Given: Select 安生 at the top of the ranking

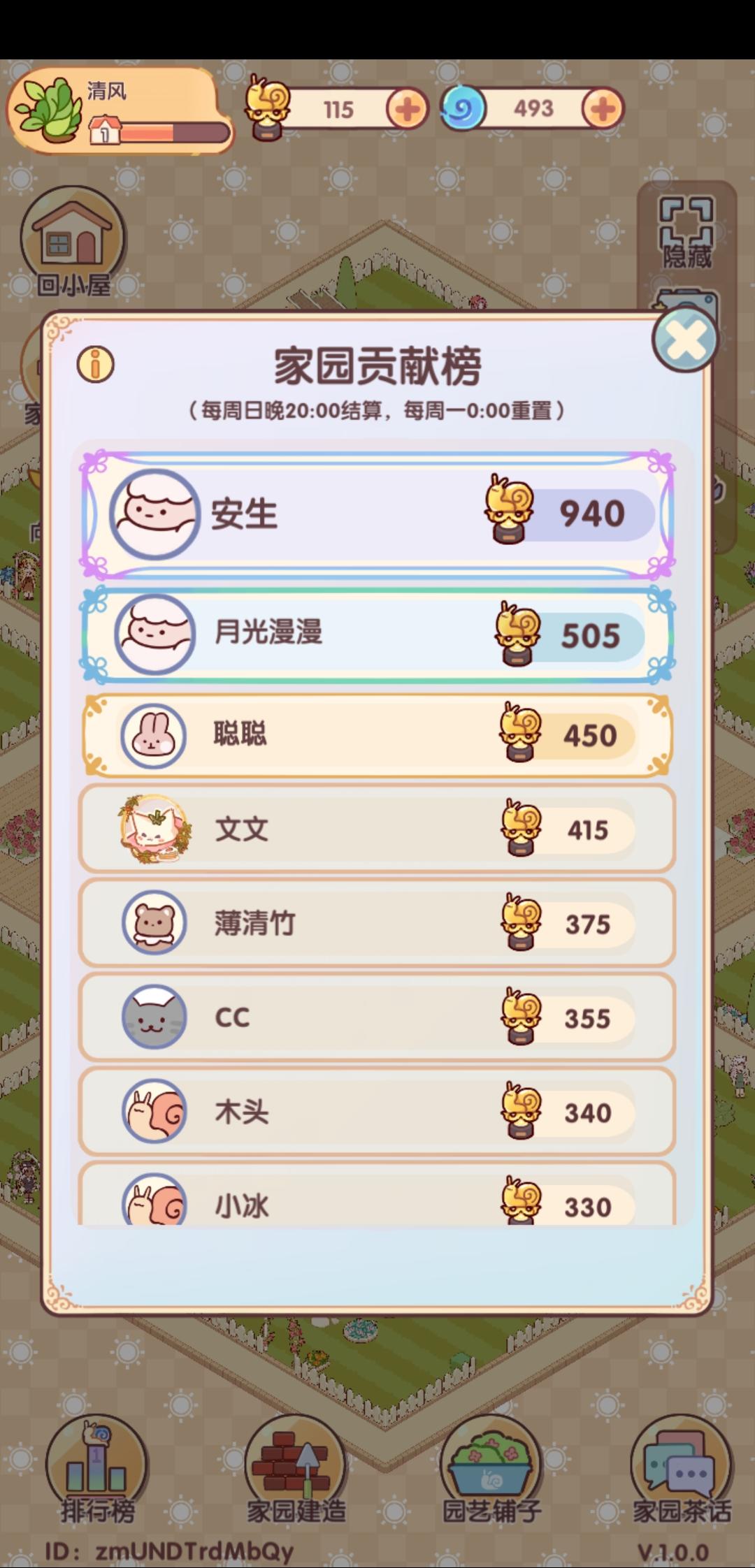Looking at the screenshot, I should point(377,514).
